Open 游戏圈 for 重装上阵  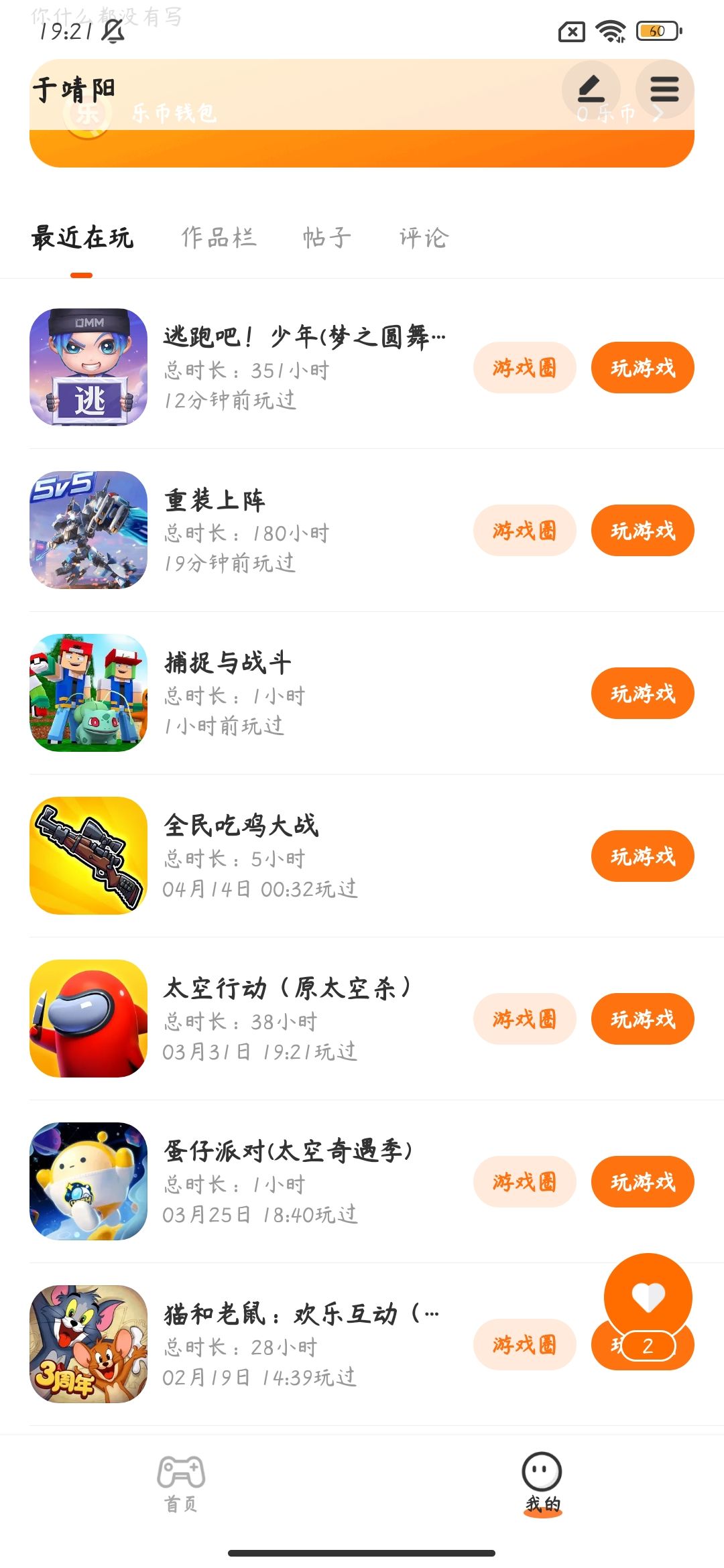(x=524, y=531)
